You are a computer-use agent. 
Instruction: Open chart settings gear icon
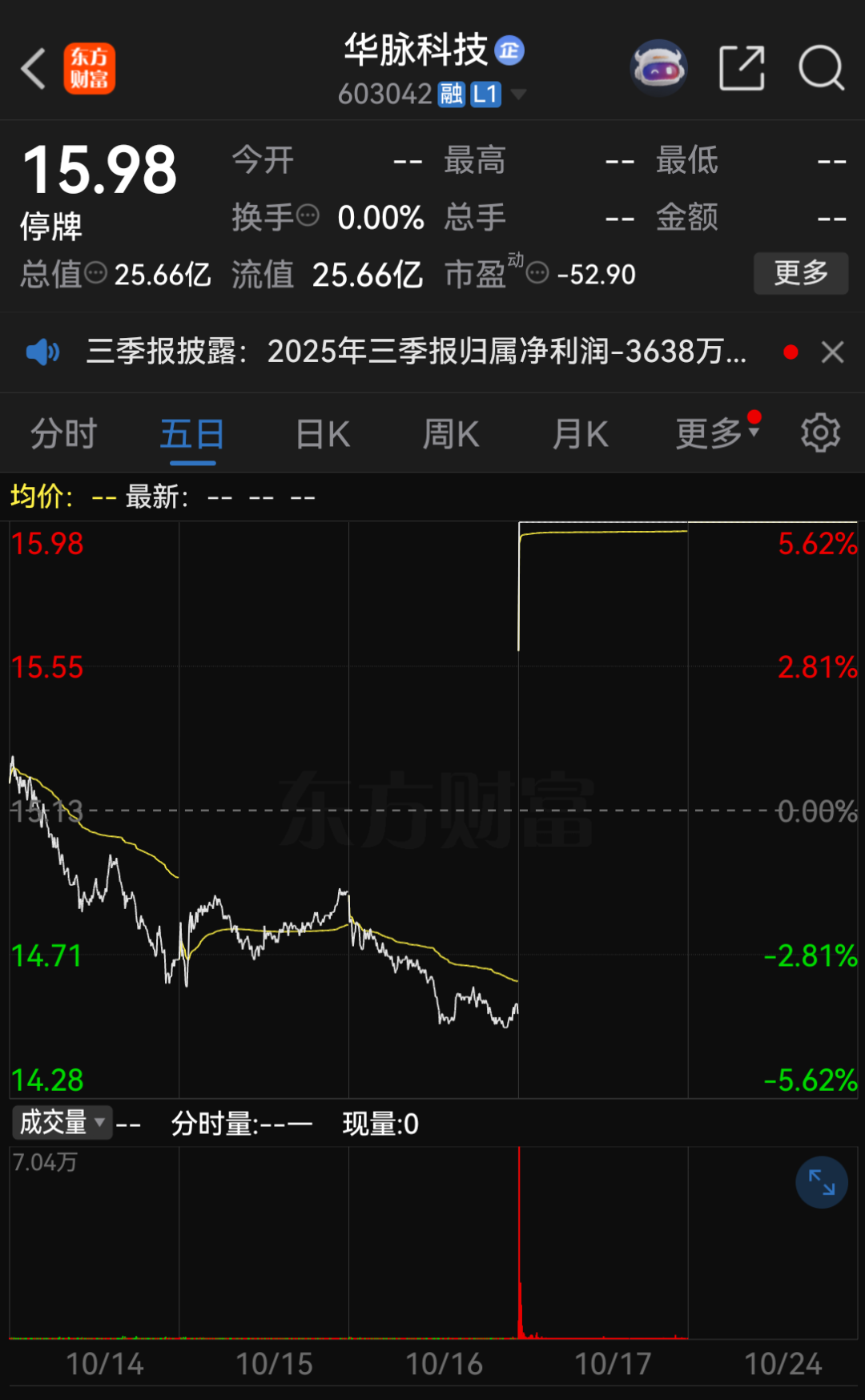819,433
